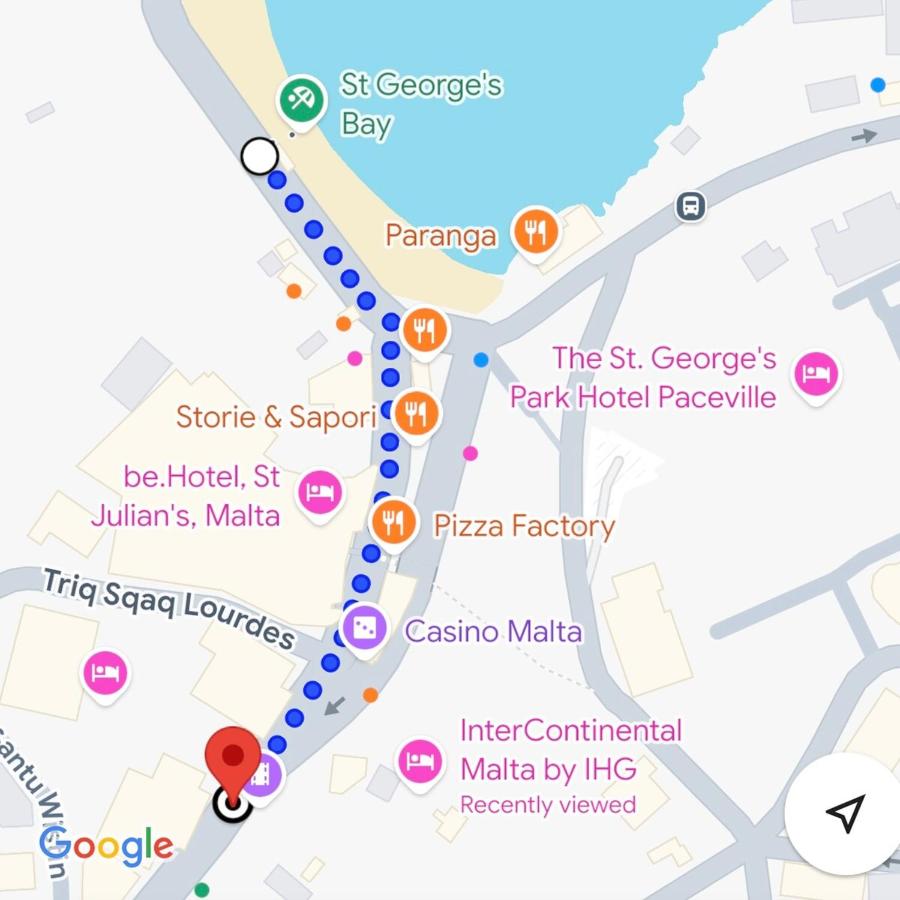Tap the white route start circle
The image size is (900, 900).
pyautogui.click(x=260, y=156)
